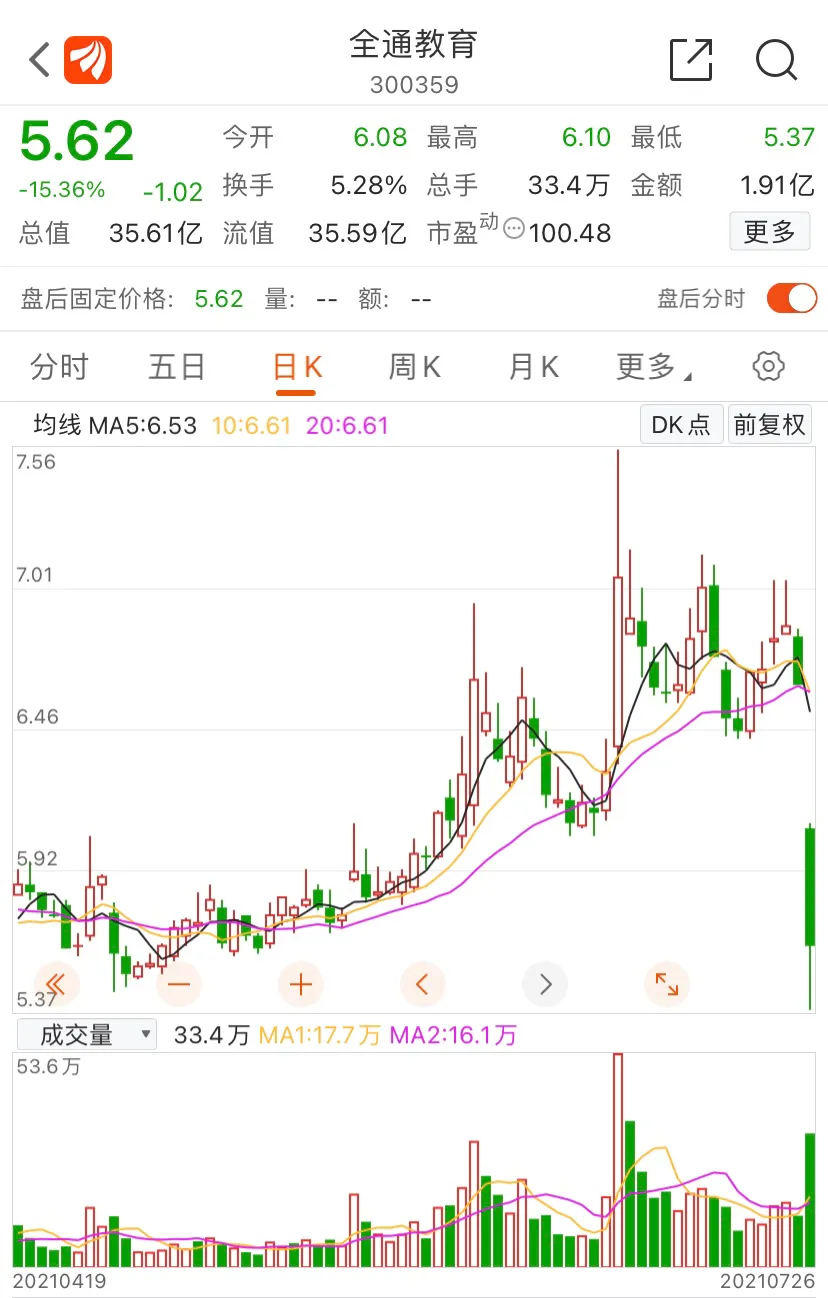Share this stock via the share icon
Viewport: 828px width, 1298px height.
(691, 60)
